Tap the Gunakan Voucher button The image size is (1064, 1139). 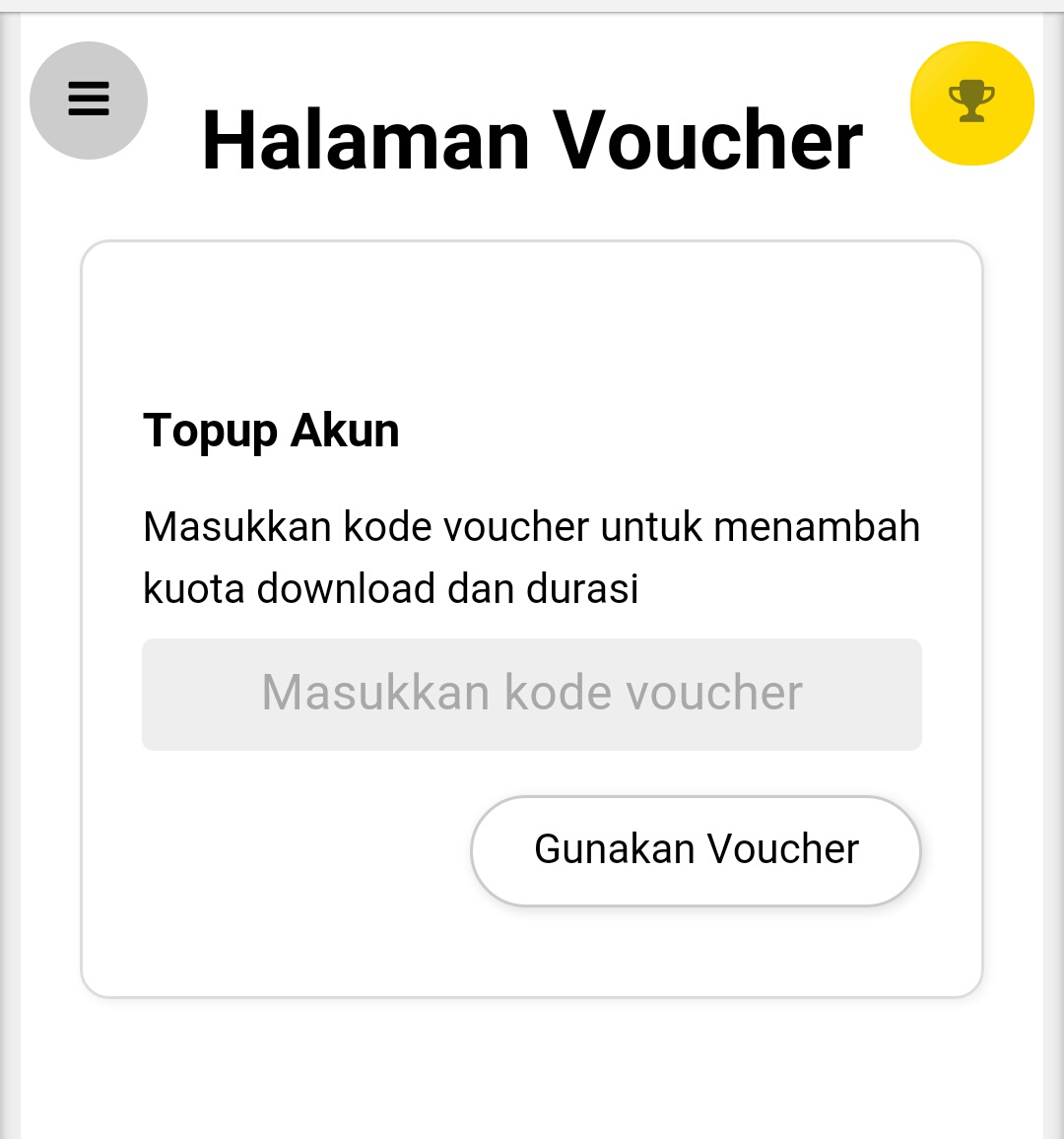pos(696,850)
